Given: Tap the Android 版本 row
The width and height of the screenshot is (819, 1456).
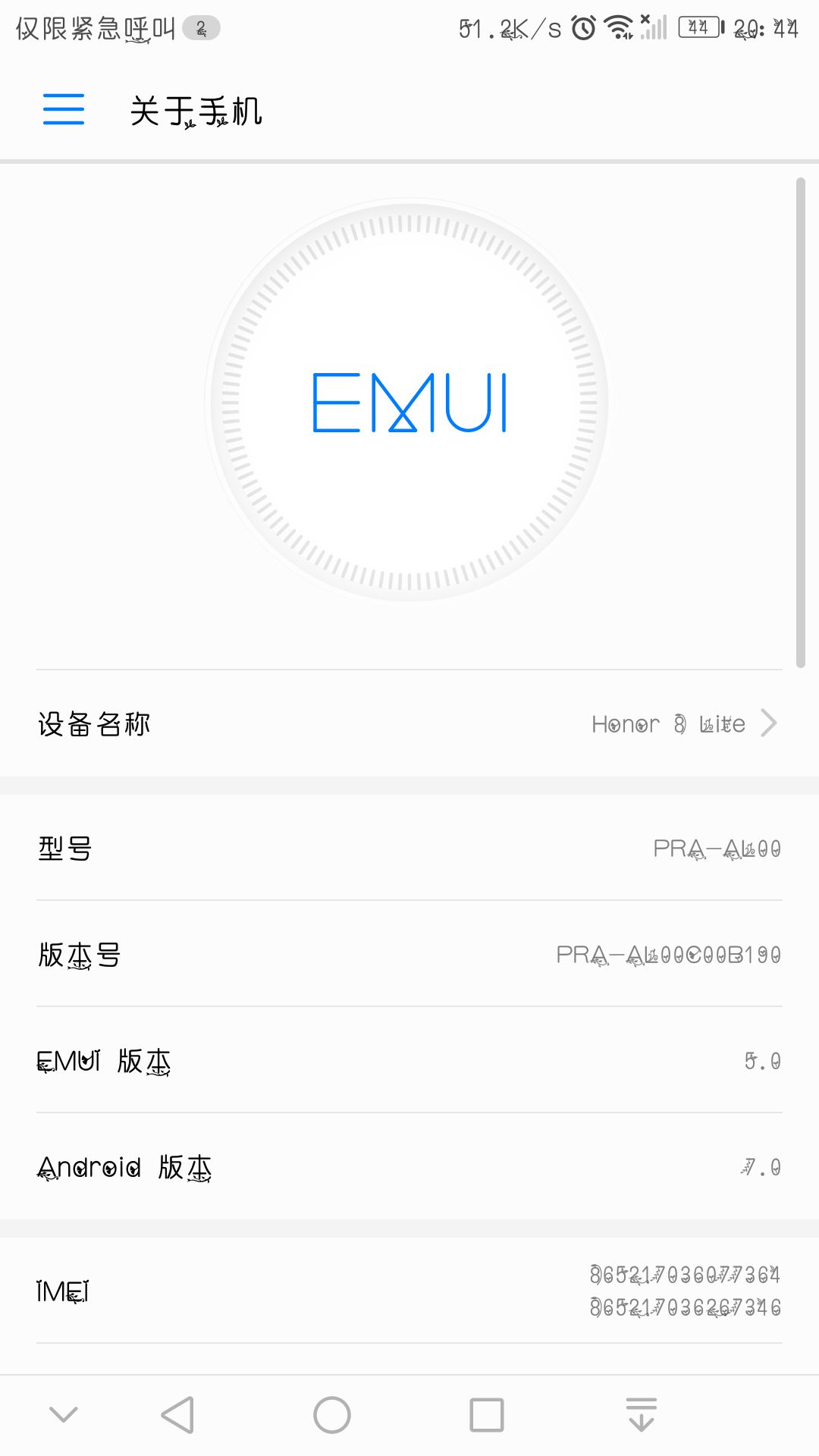Looking at the screenshot, I should [x=409, y=1166].
